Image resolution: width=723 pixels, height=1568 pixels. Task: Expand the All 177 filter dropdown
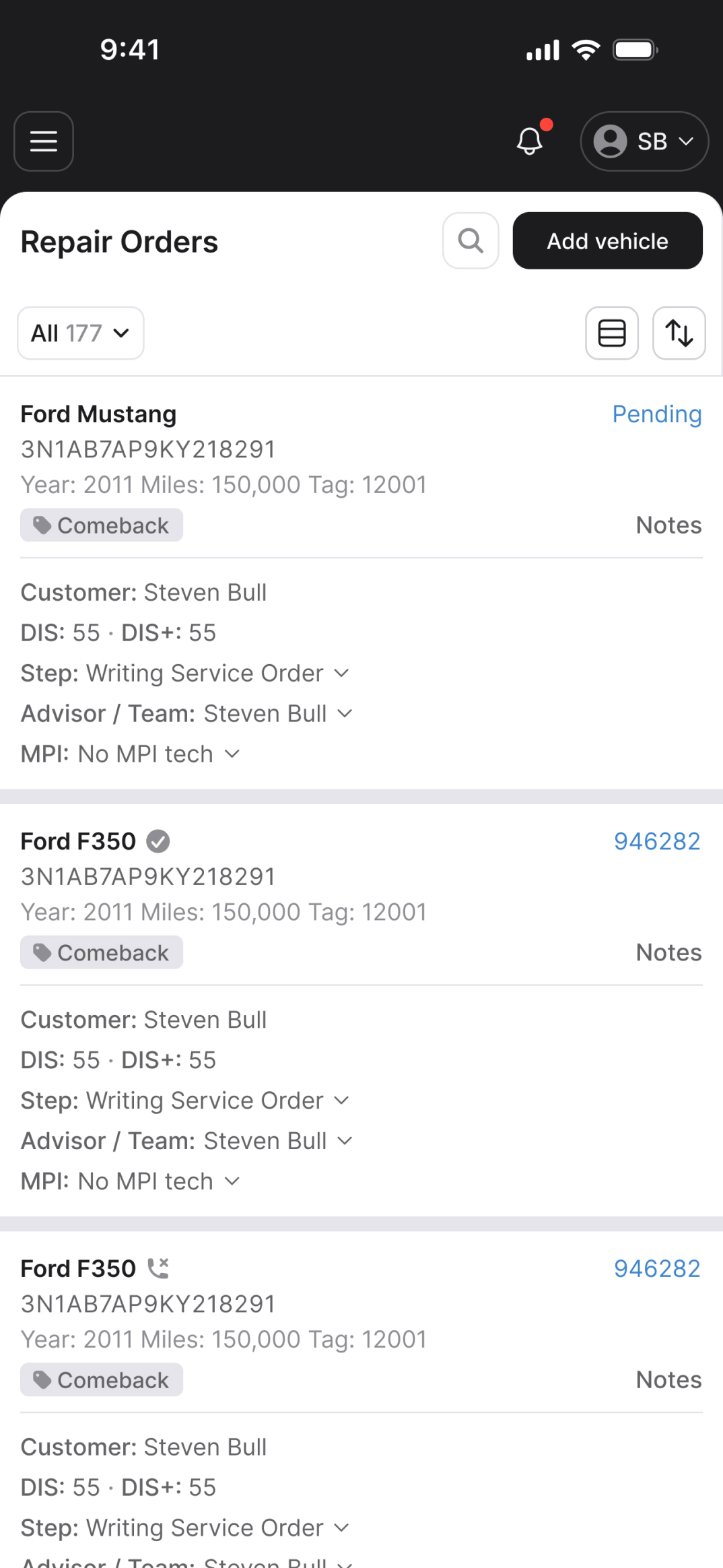tap(81, 333)
